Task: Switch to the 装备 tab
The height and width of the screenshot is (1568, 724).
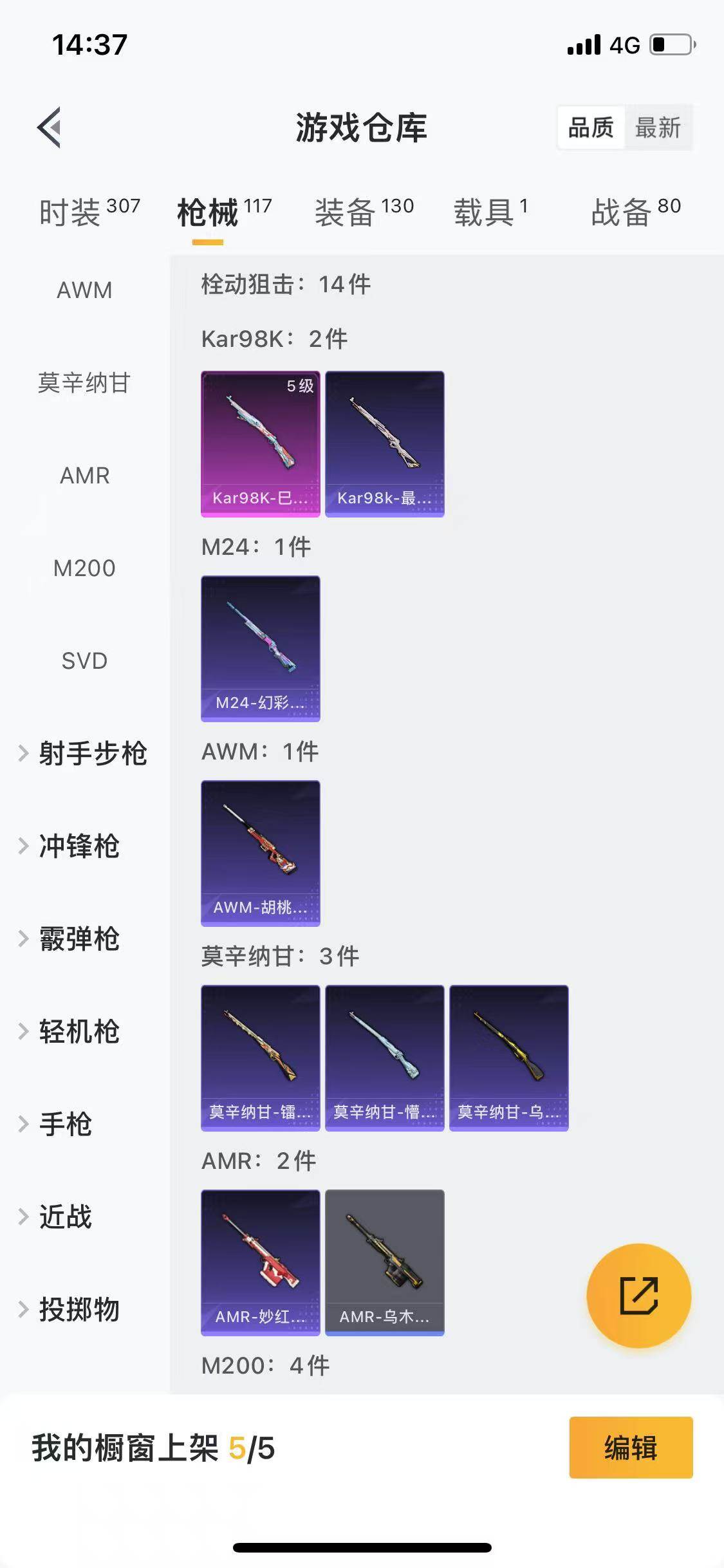Action: click(x=345, y=212)
